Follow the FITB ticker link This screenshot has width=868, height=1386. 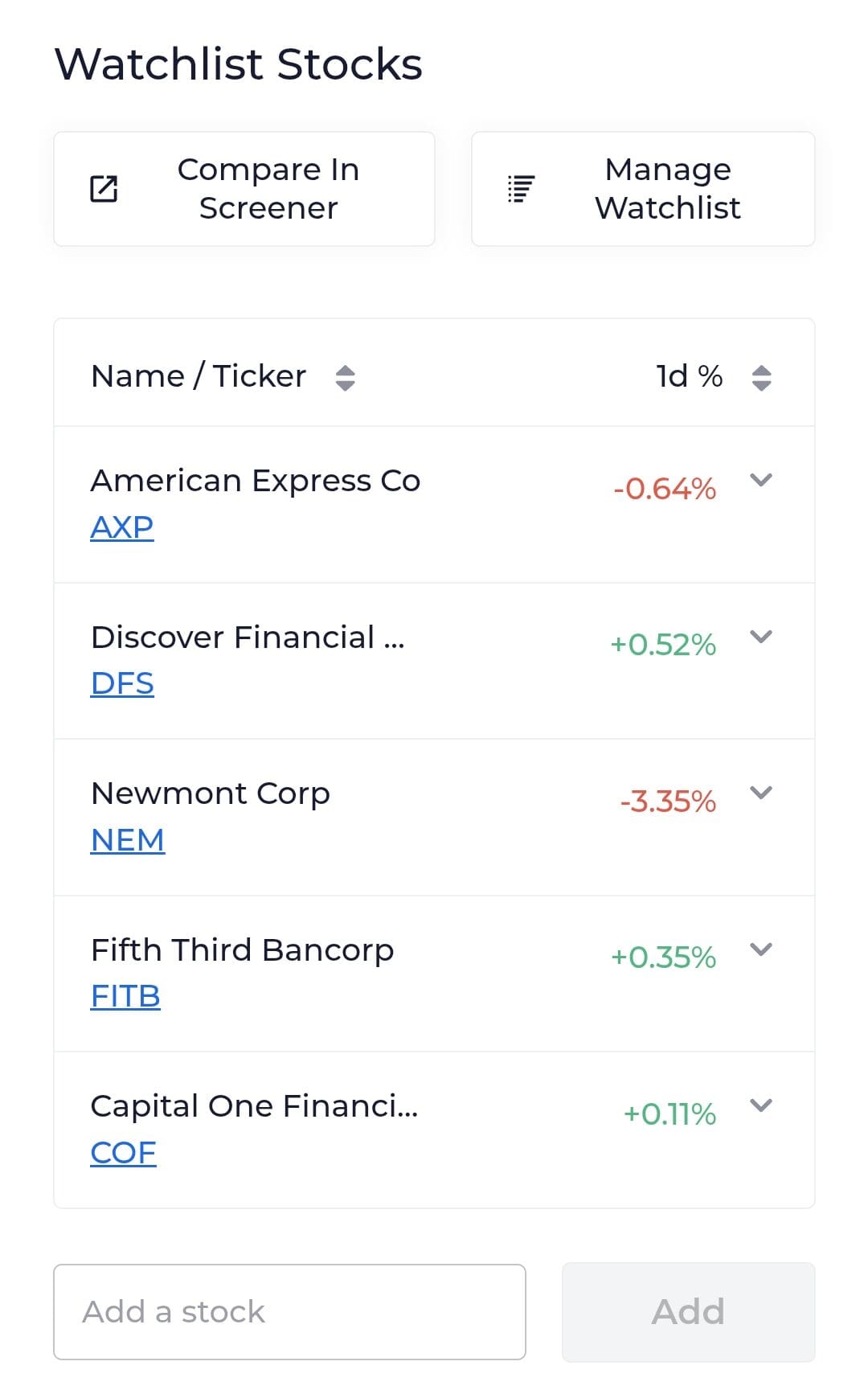pos(125,995)
